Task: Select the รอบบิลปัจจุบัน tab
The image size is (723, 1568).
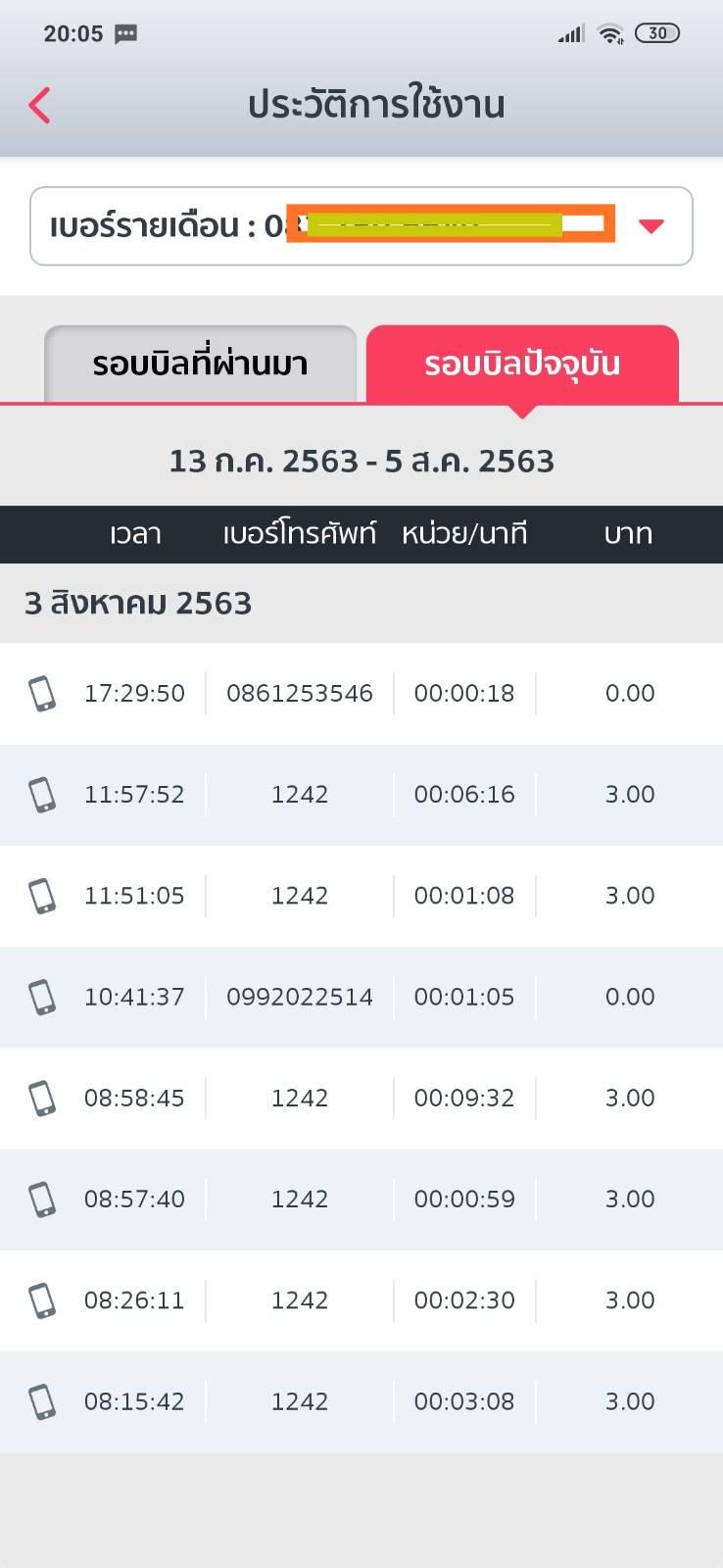Action: click(x=521, y=364)
